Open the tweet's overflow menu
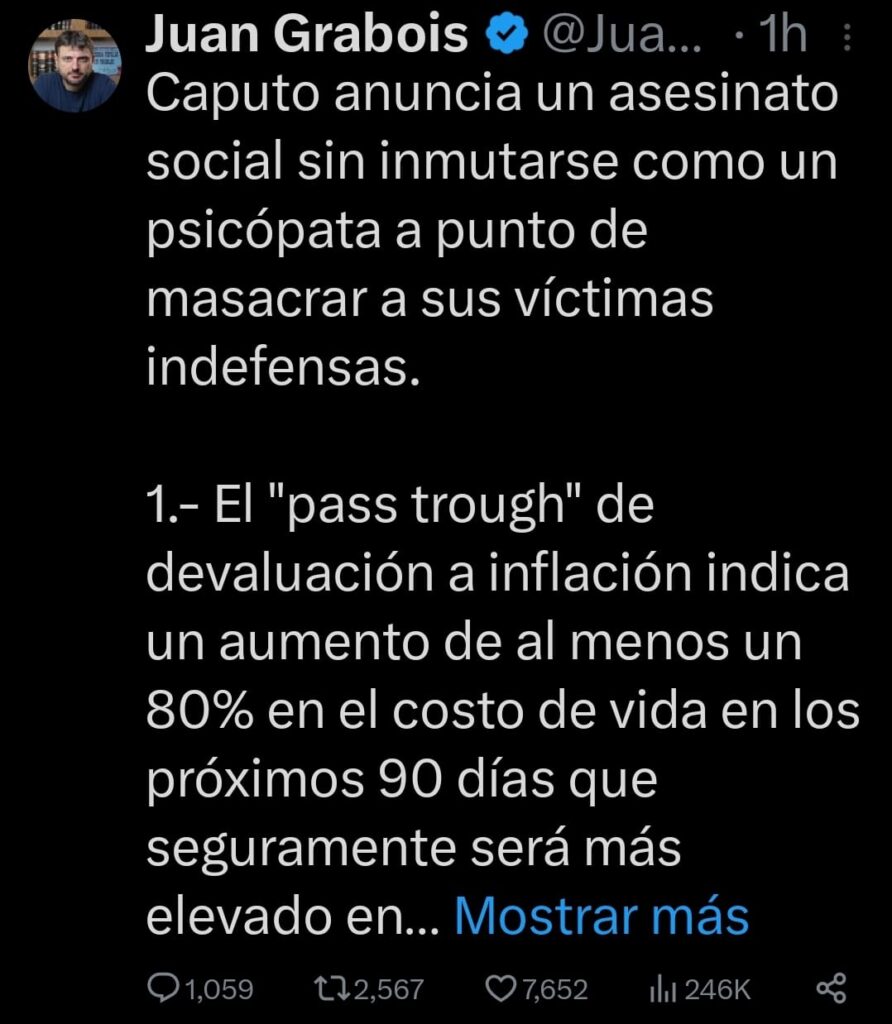Screen dimensions: 892x1024 click(x=848, y=39)
